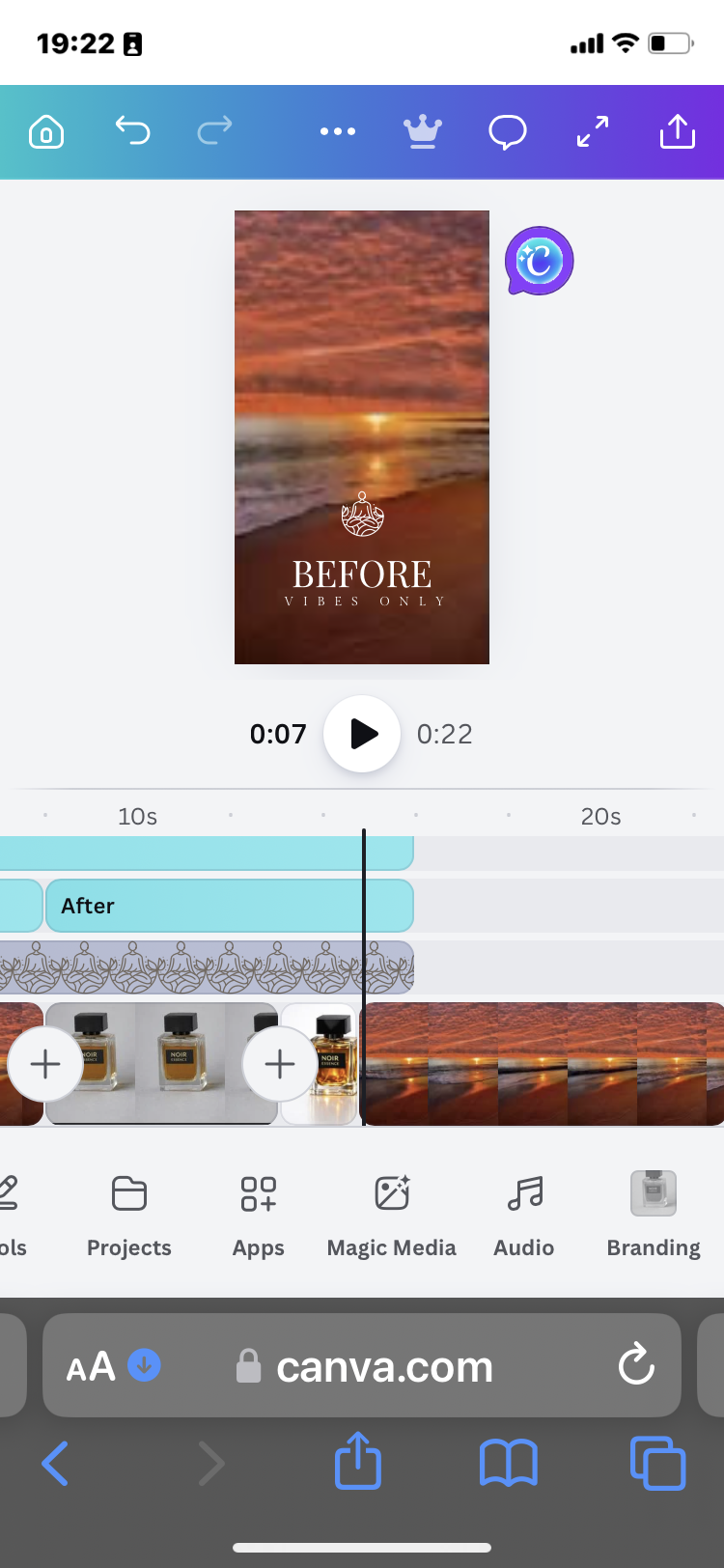
Task: Select the sunset clip in timeline
Action: point(543,1064)
